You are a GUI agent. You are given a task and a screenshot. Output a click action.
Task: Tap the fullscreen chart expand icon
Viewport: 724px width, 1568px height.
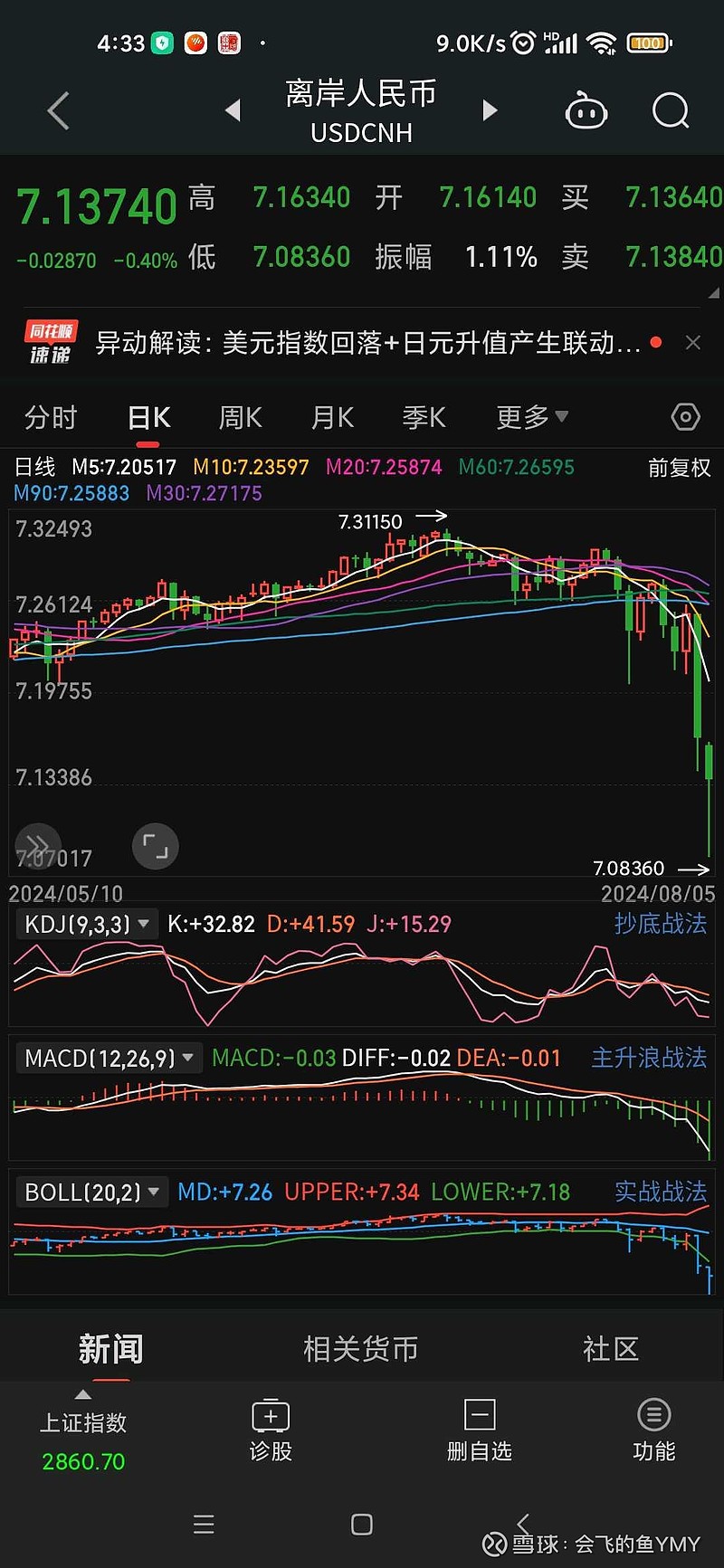pyautogui.click(x=155, y=846)
